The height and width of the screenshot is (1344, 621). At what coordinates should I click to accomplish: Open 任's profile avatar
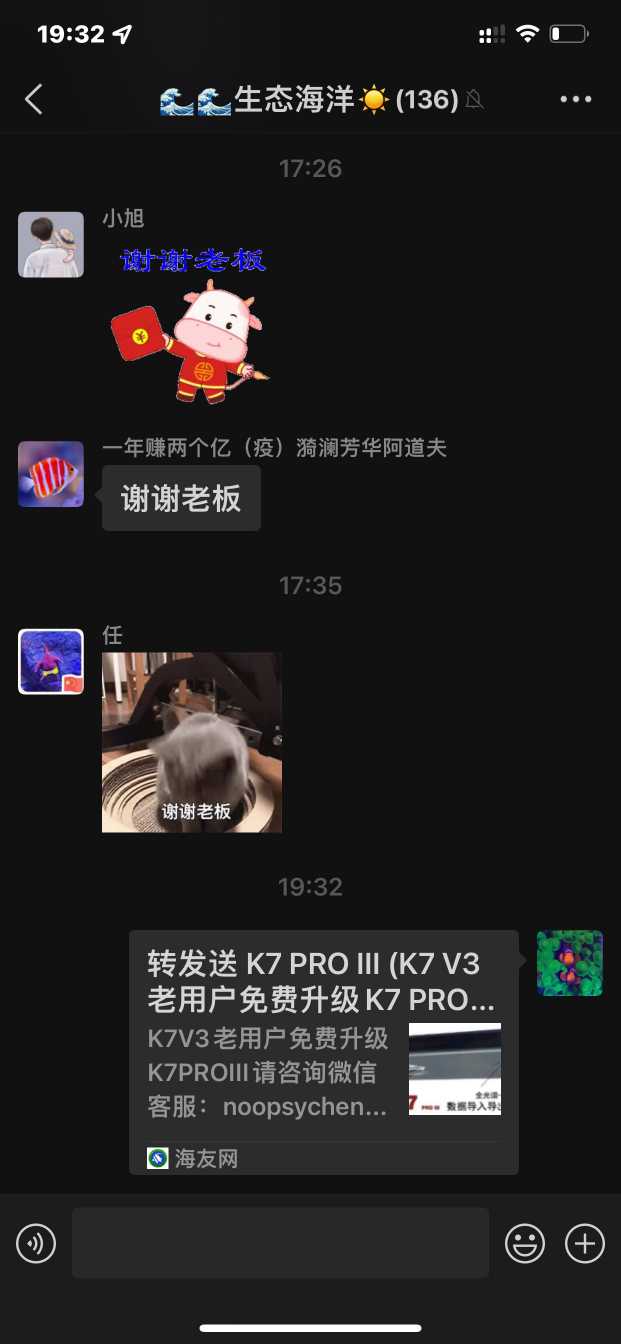click(51, 661)
